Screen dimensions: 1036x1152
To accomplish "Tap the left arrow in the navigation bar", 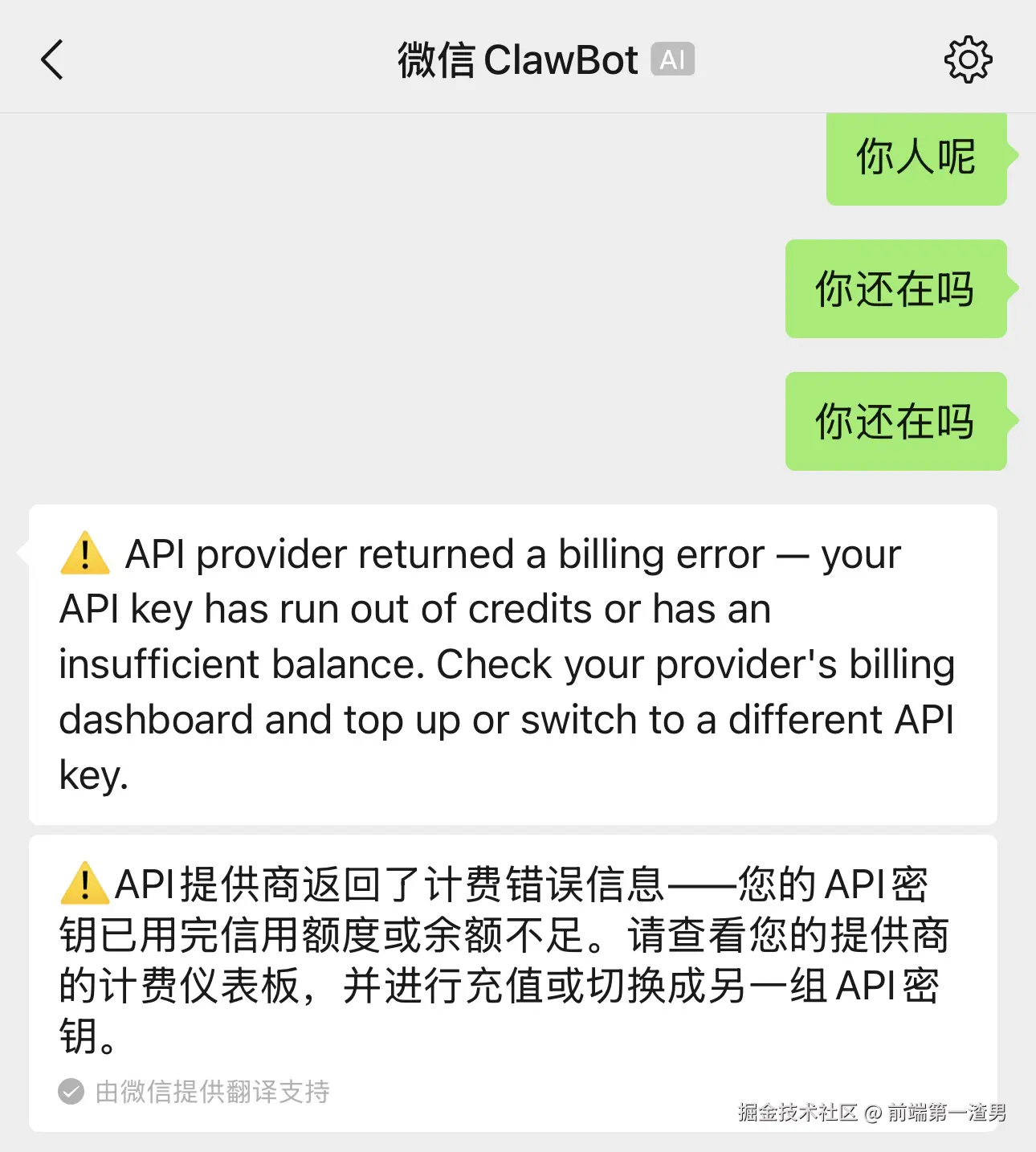I will [53, 59].
